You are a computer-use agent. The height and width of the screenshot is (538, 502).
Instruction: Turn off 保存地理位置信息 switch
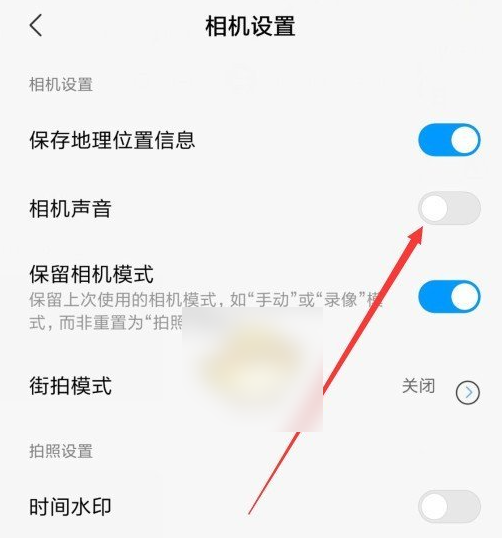click(449, 140)
